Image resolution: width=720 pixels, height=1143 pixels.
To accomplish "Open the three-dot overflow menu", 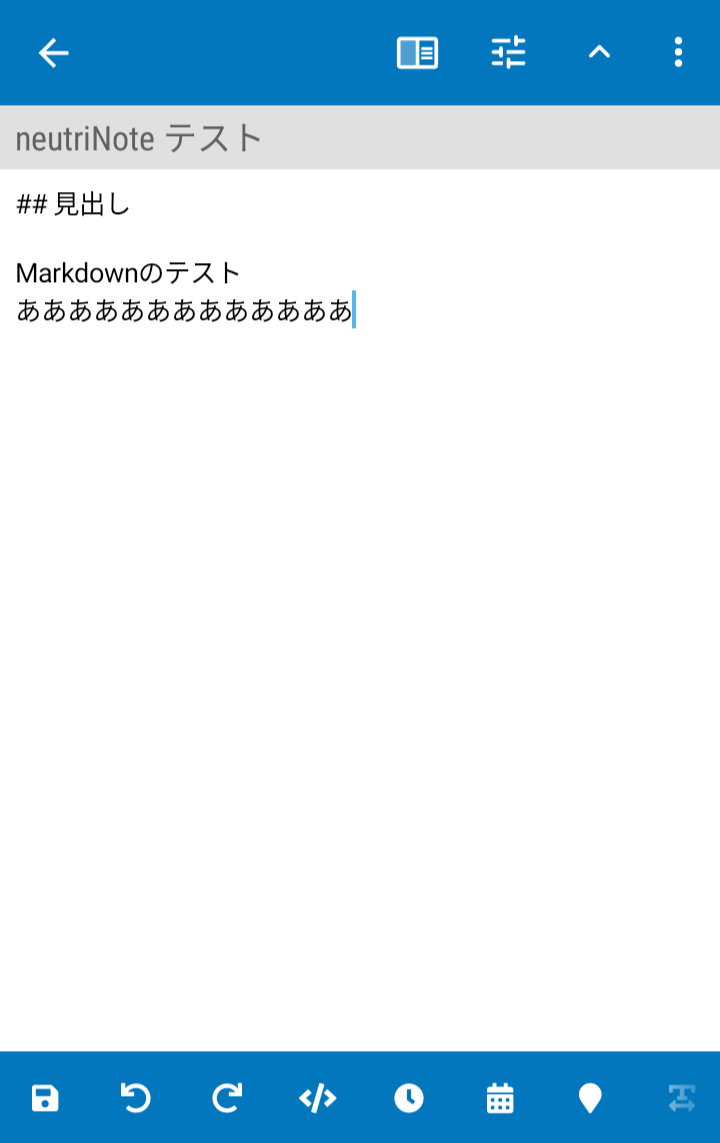I will coord(678,53).
